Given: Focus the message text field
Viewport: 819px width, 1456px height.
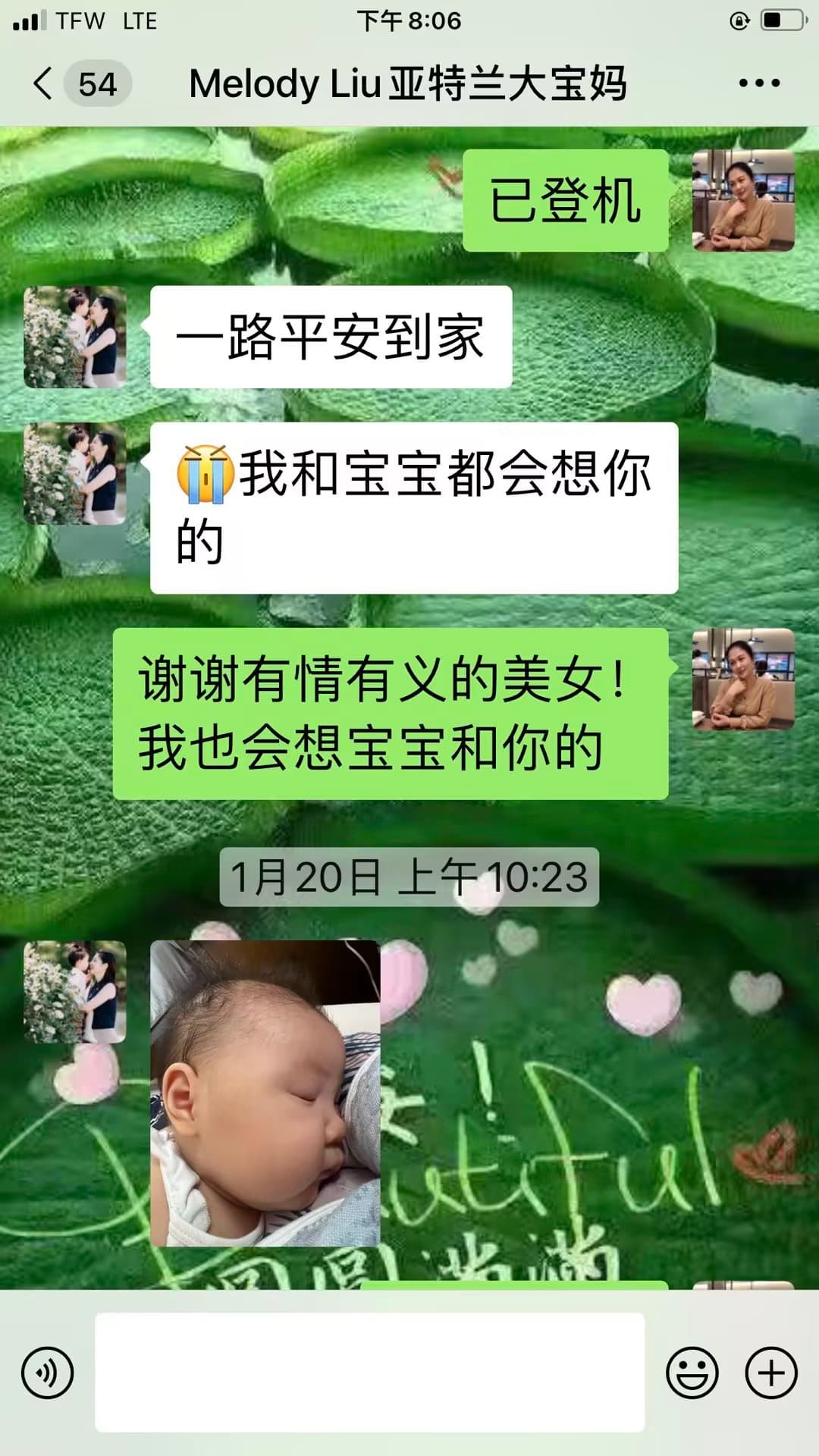Looking at the screenshot, I should click(370, 1373).
